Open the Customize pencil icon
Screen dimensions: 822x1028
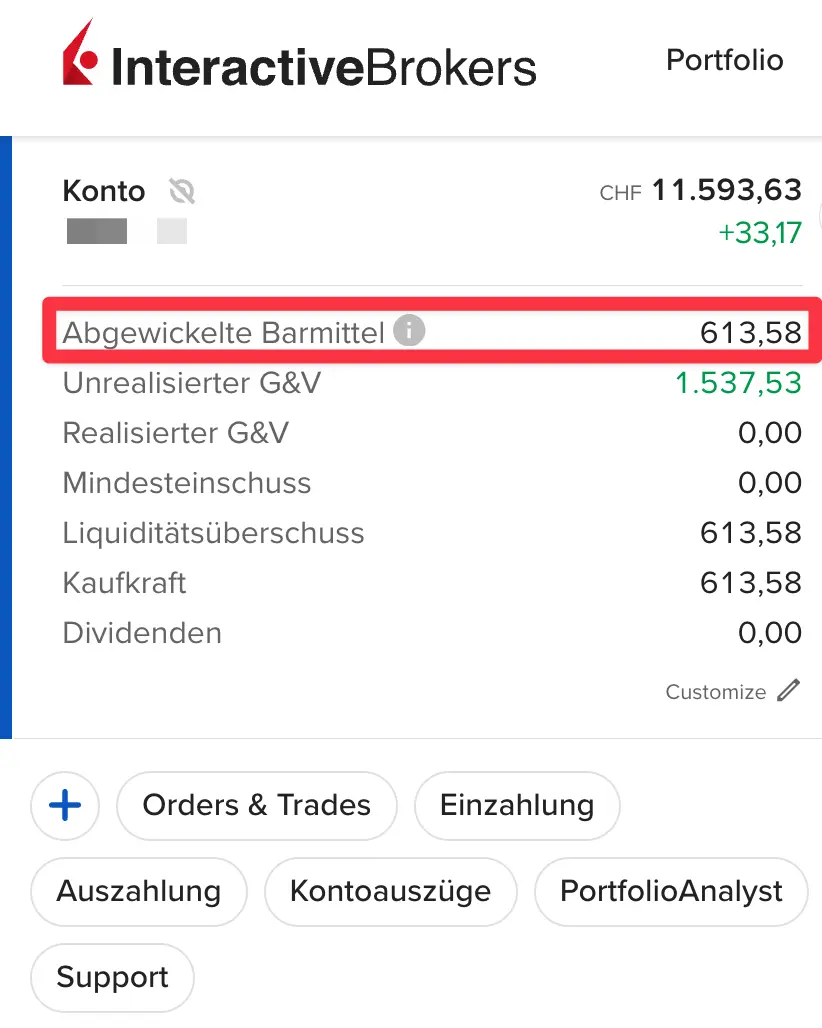coord(786,690)
